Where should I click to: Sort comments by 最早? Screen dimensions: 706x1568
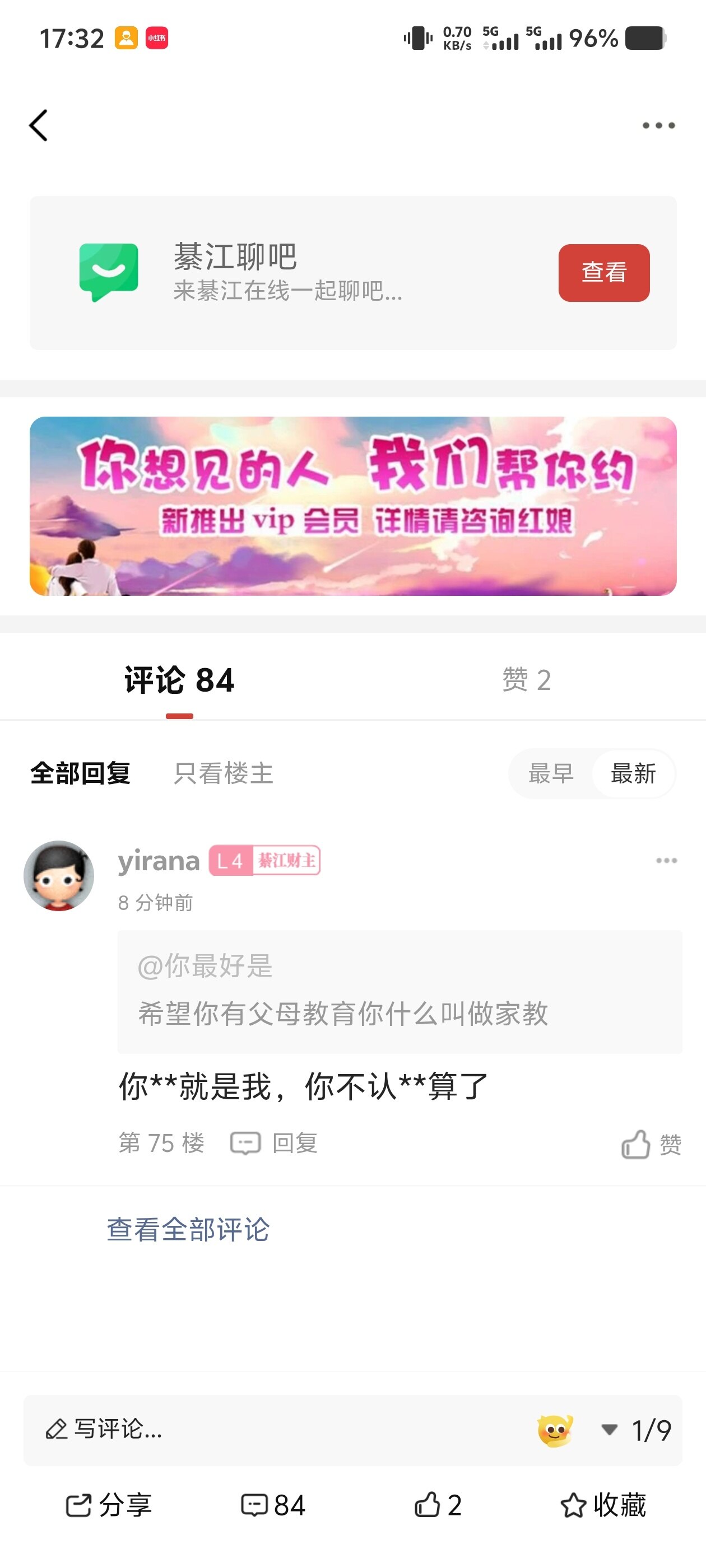point(551,773)
